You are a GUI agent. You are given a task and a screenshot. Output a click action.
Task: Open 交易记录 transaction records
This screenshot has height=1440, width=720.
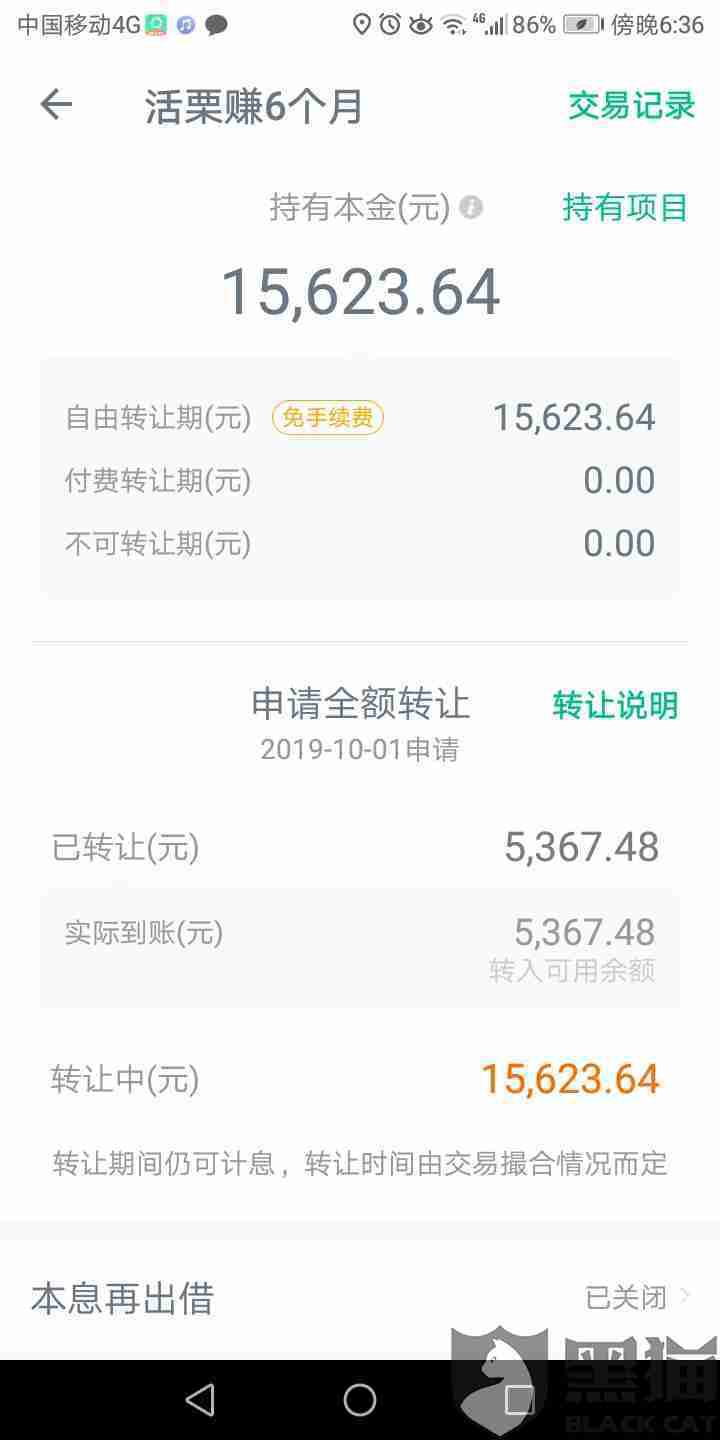[x=631, y=105]
